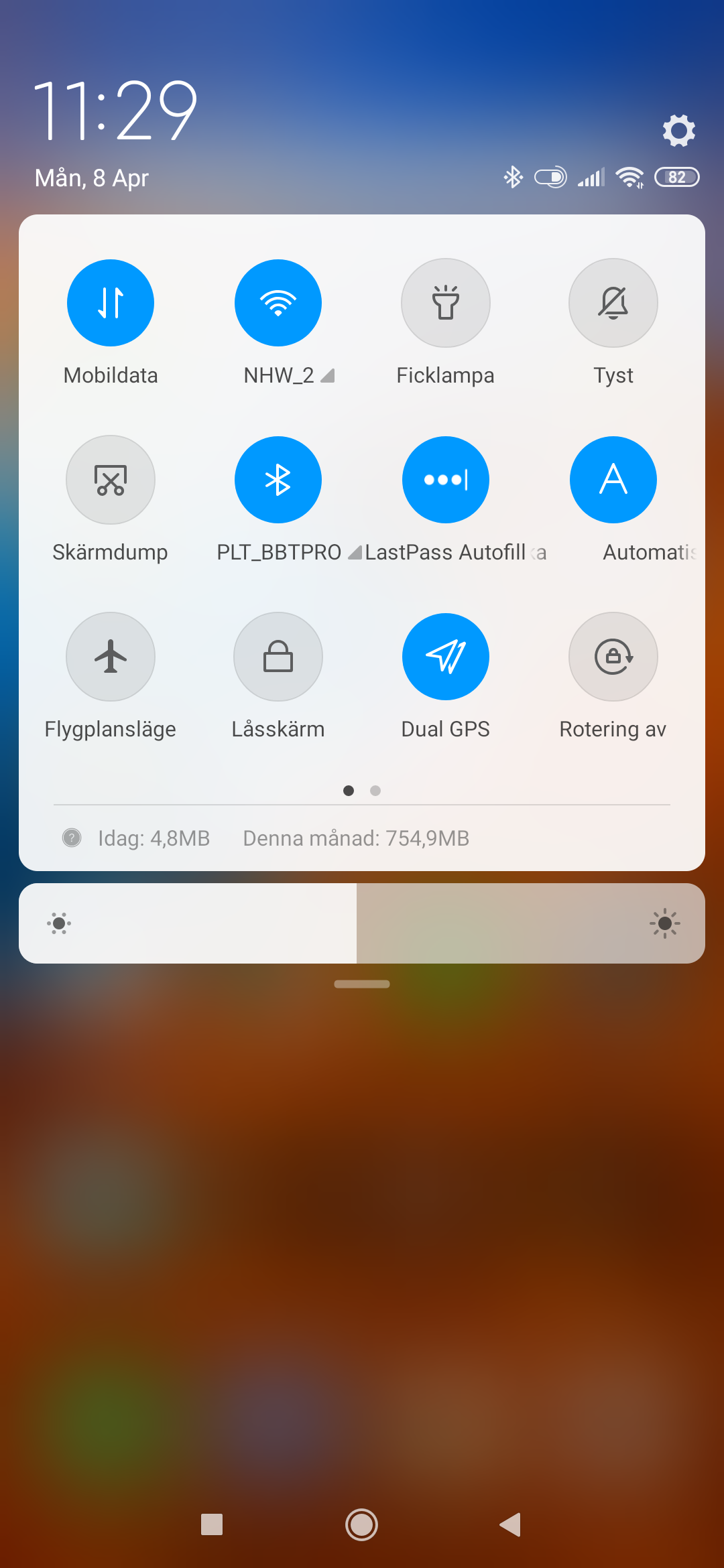Disable the NHW_2 Wi-Fi toggle

[x=278, y=303]
